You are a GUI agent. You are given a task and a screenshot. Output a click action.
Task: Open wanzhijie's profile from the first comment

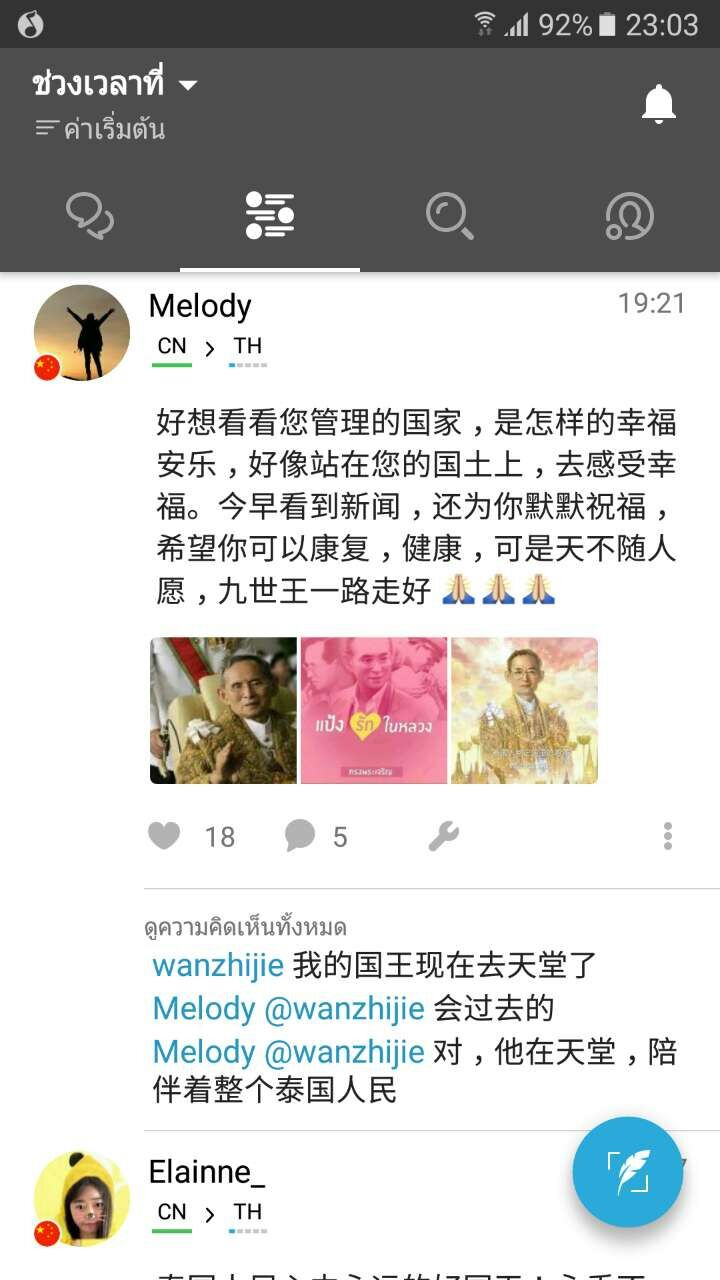pyautogui.click(x=218, y=966)
